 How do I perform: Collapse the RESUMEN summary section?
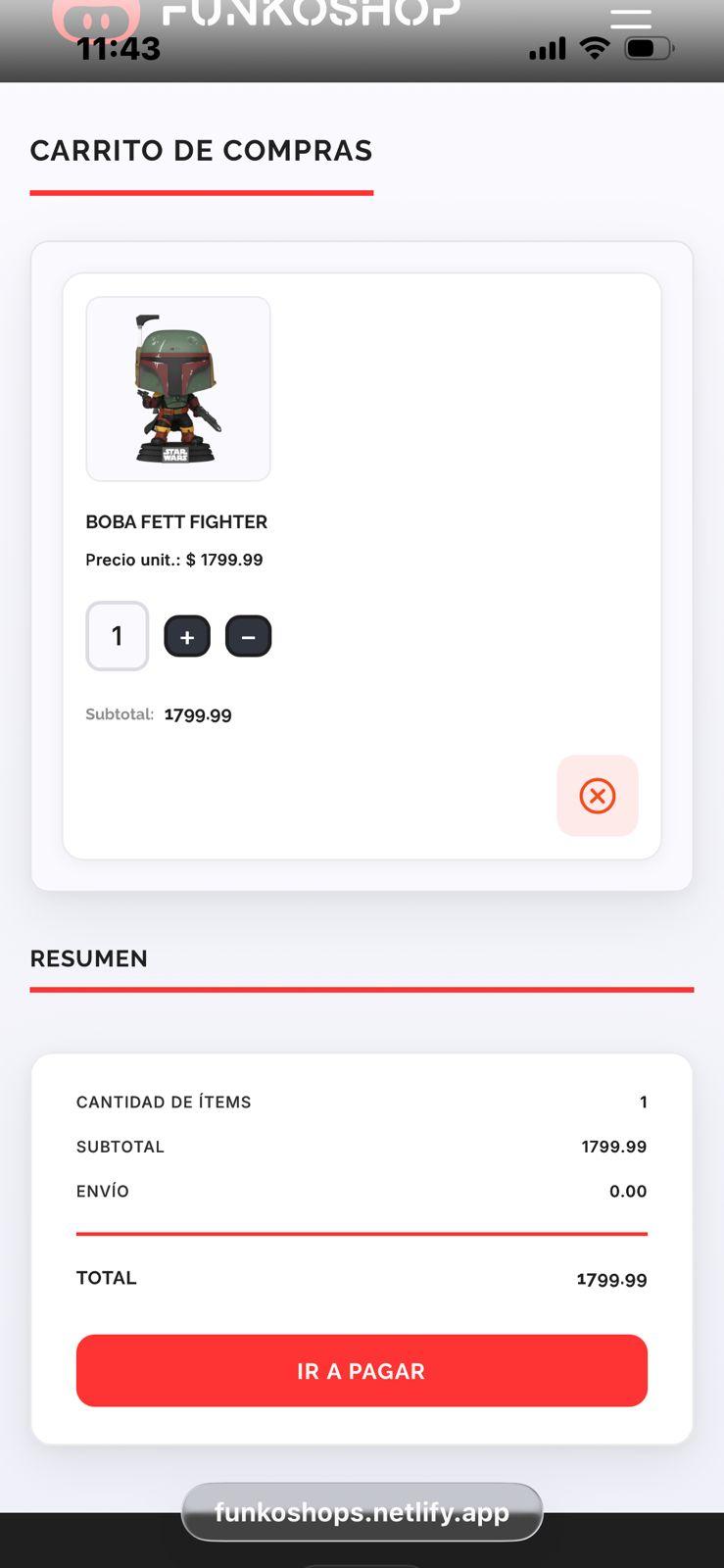point(88,957)
